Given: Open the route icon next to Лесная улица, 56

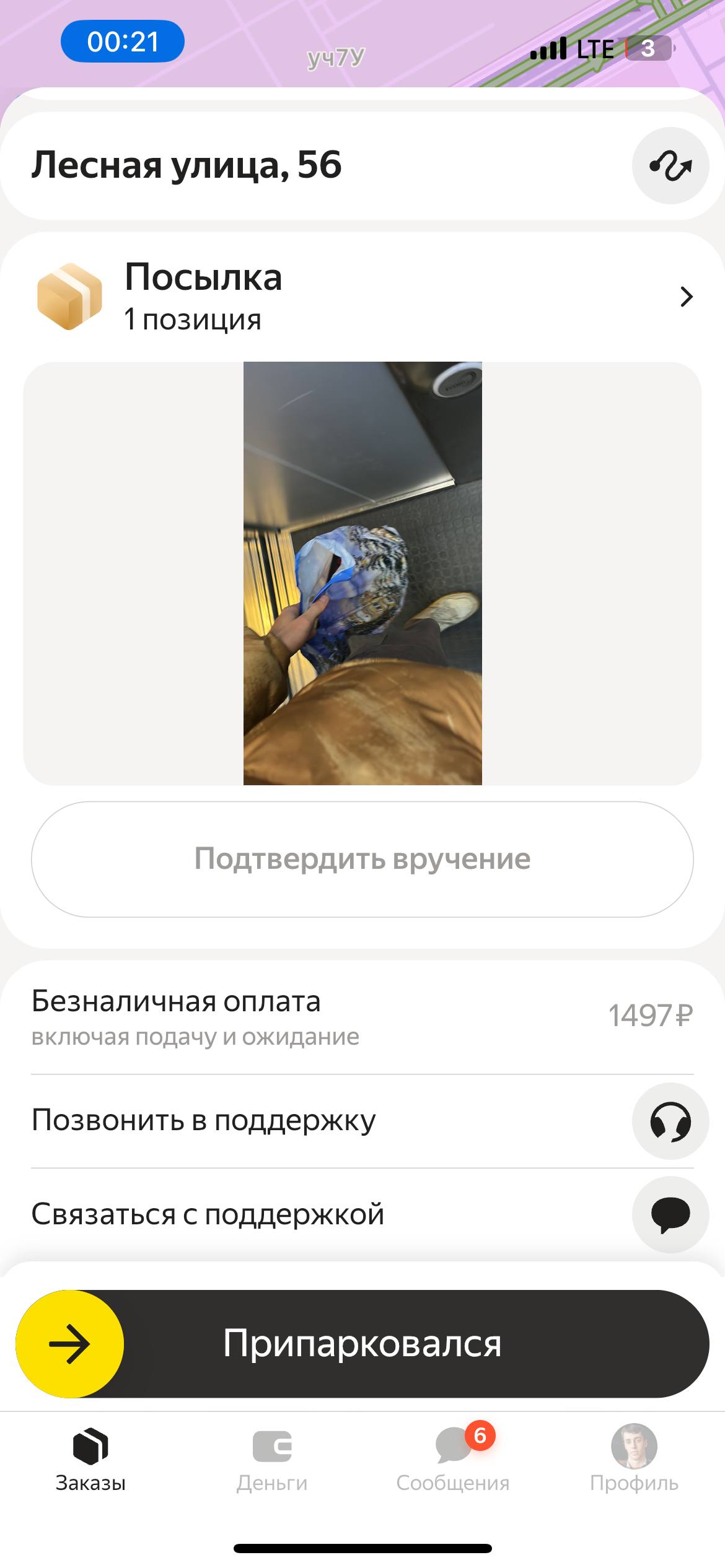Looking at the screenshot, I should [x=670, y=166].
